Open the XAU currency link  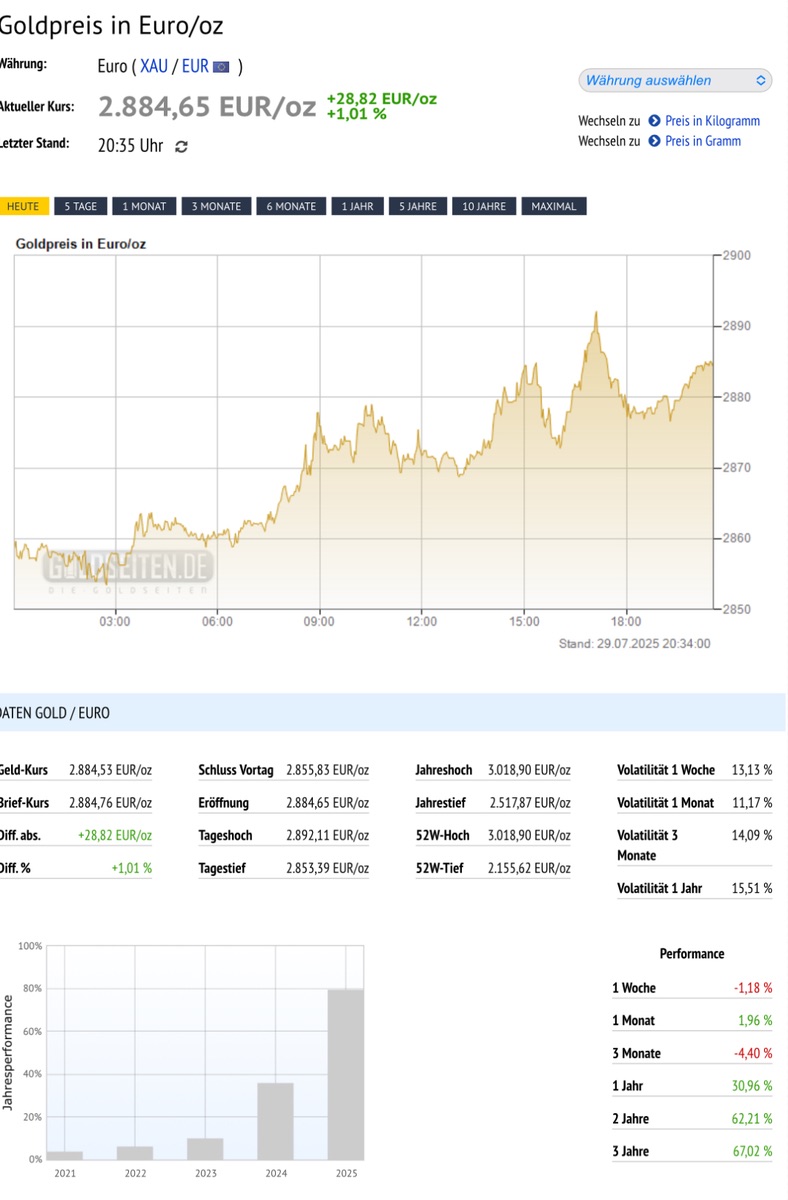pos(154,66)
